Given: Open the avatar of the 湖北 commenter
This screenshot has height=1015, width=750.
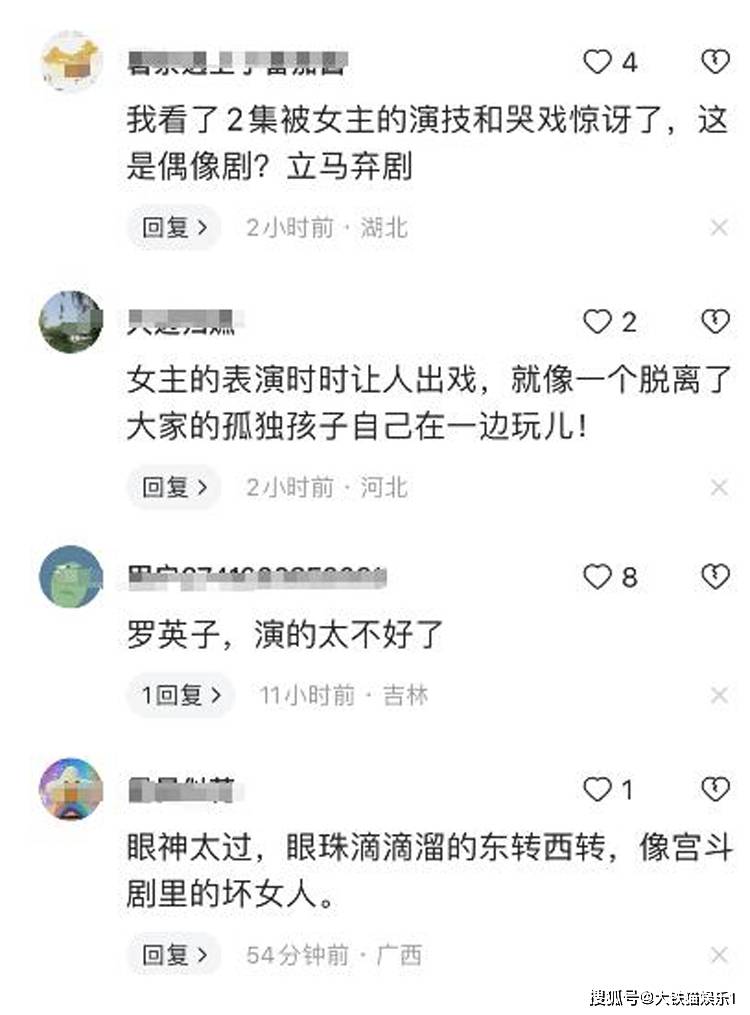Looking at the screenshot, I should pyautogui.click(x=71, y=63).
